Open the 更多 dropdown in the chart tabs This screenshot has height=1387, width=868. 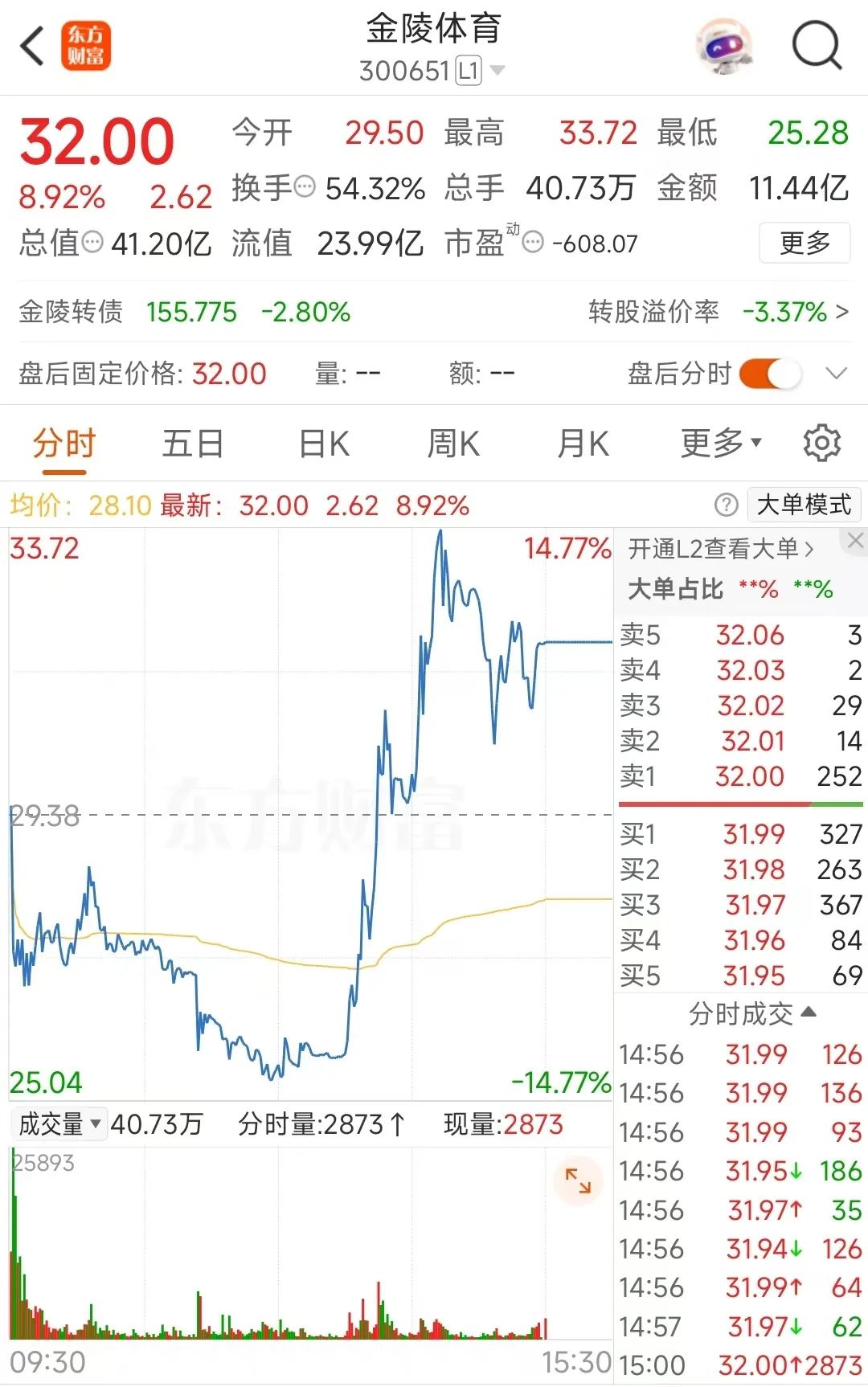pos(719,443)
